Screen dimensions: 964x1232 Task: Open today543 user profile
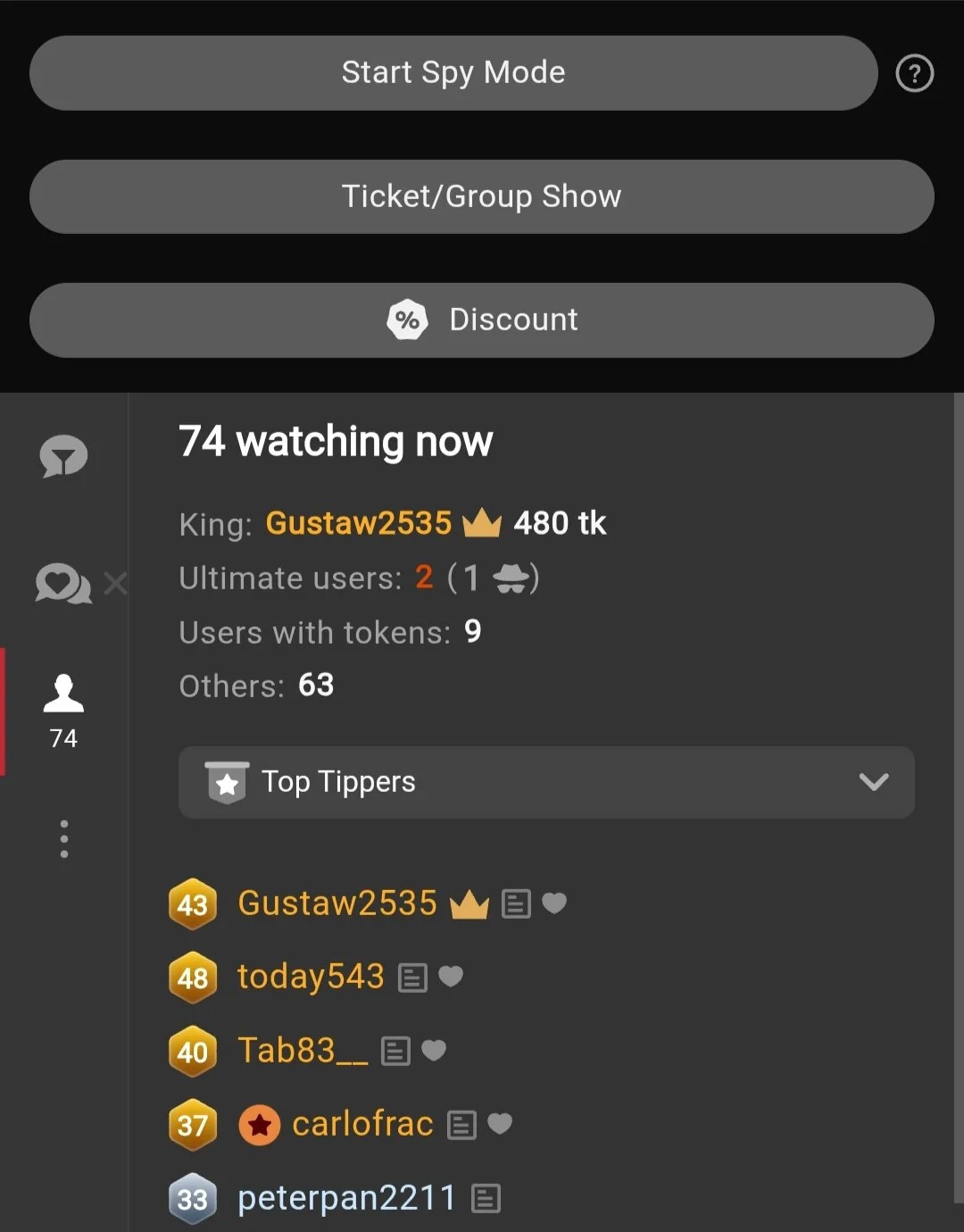pyautogui.click(x=311, y=977)
